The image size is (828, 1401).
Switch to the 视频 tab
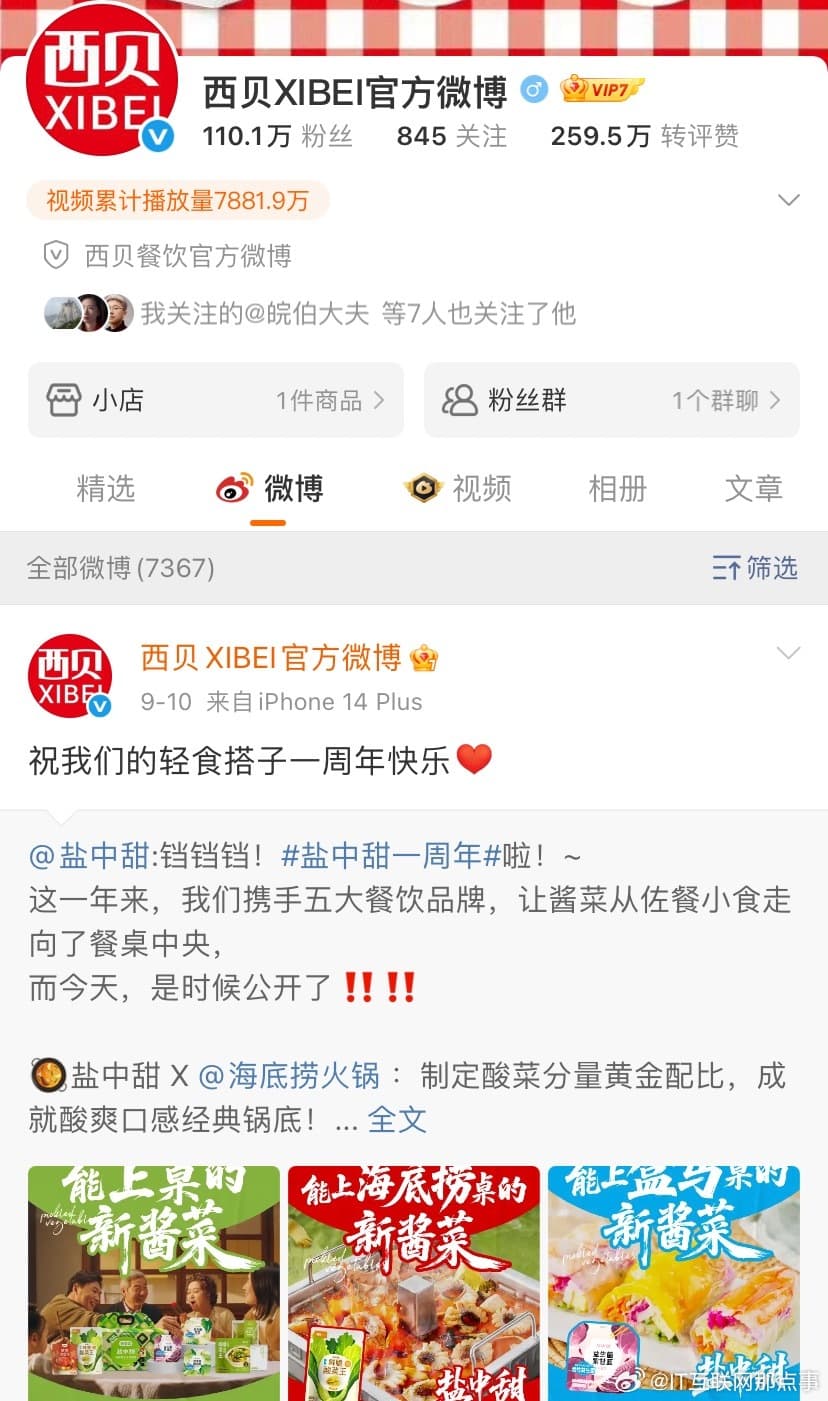458,489
